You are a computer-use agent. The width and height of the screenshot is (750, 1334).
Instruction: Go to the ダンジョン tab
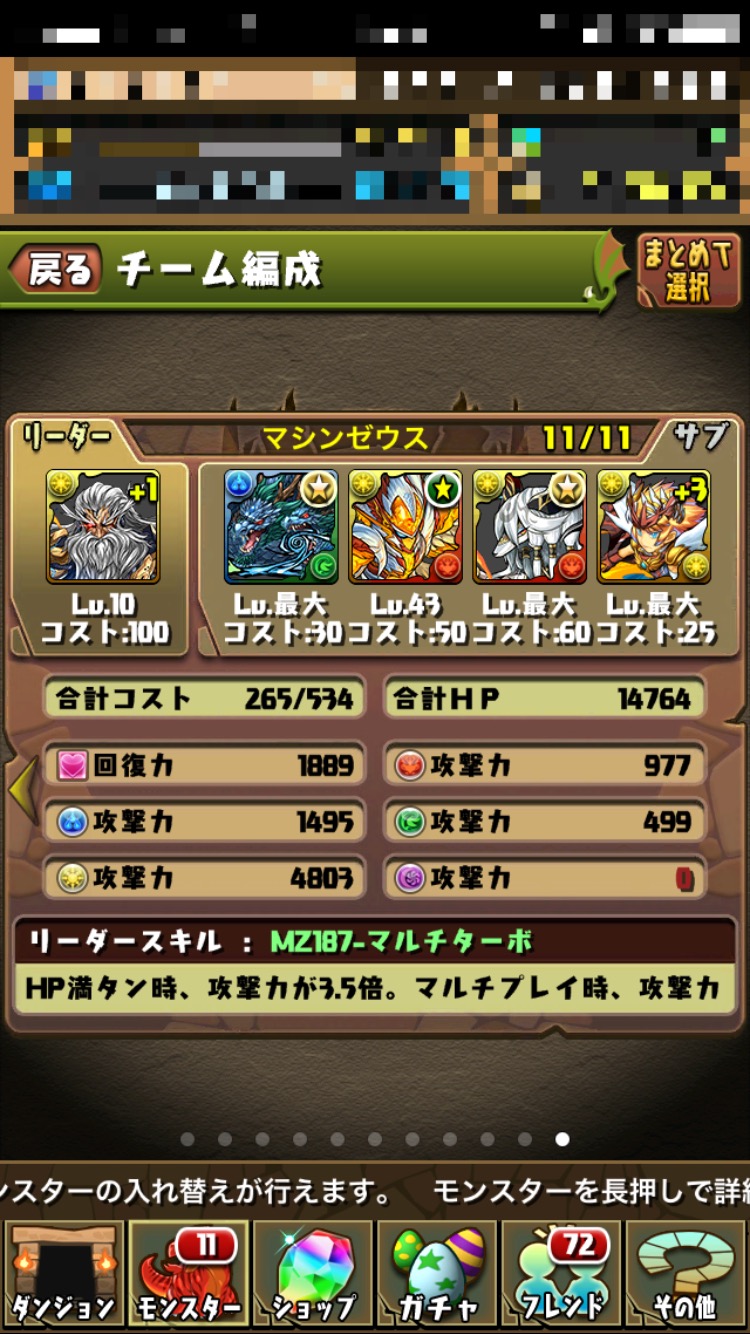click(x=63, y=1274)
